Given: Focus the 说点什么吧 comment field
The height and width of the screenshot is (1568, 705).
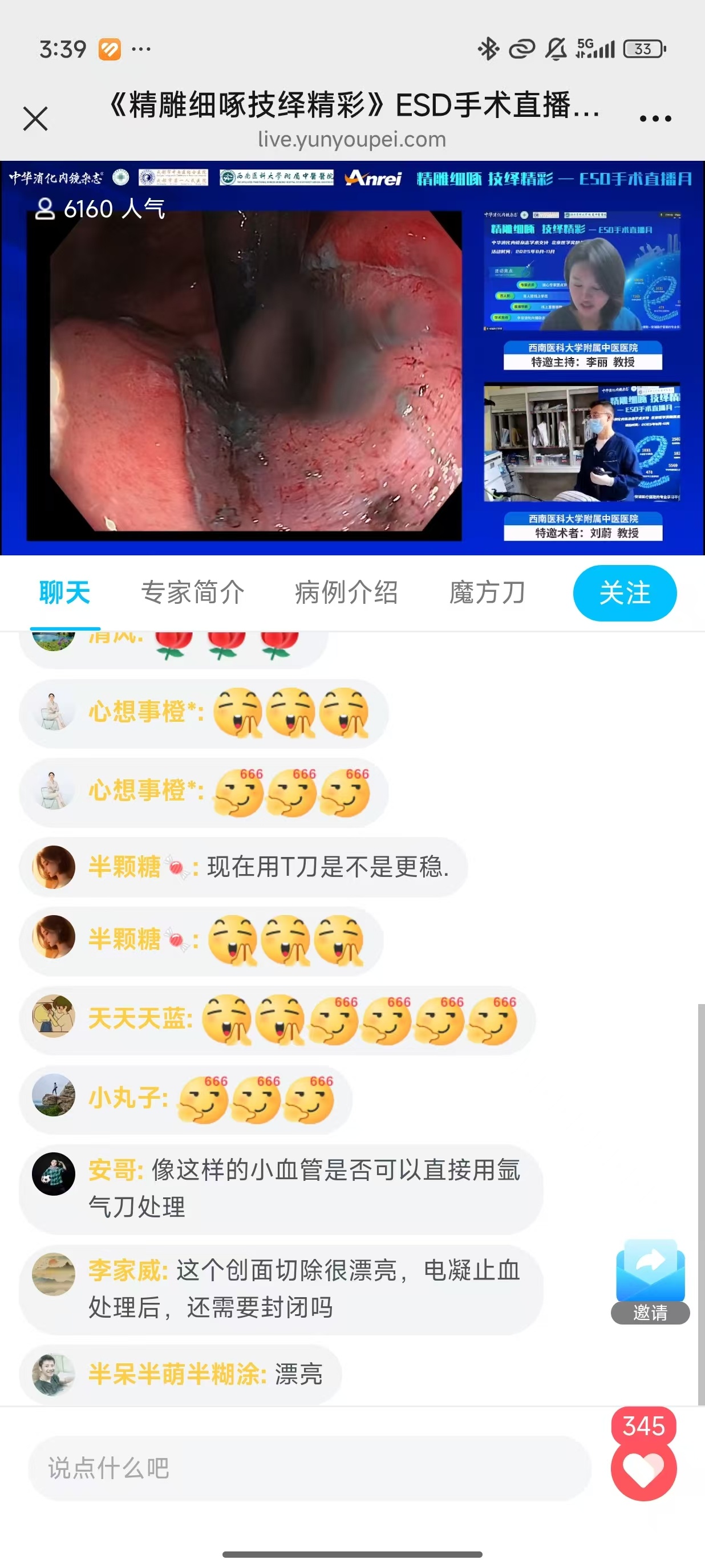Looking at the screenshot, I should (309, 1468).
